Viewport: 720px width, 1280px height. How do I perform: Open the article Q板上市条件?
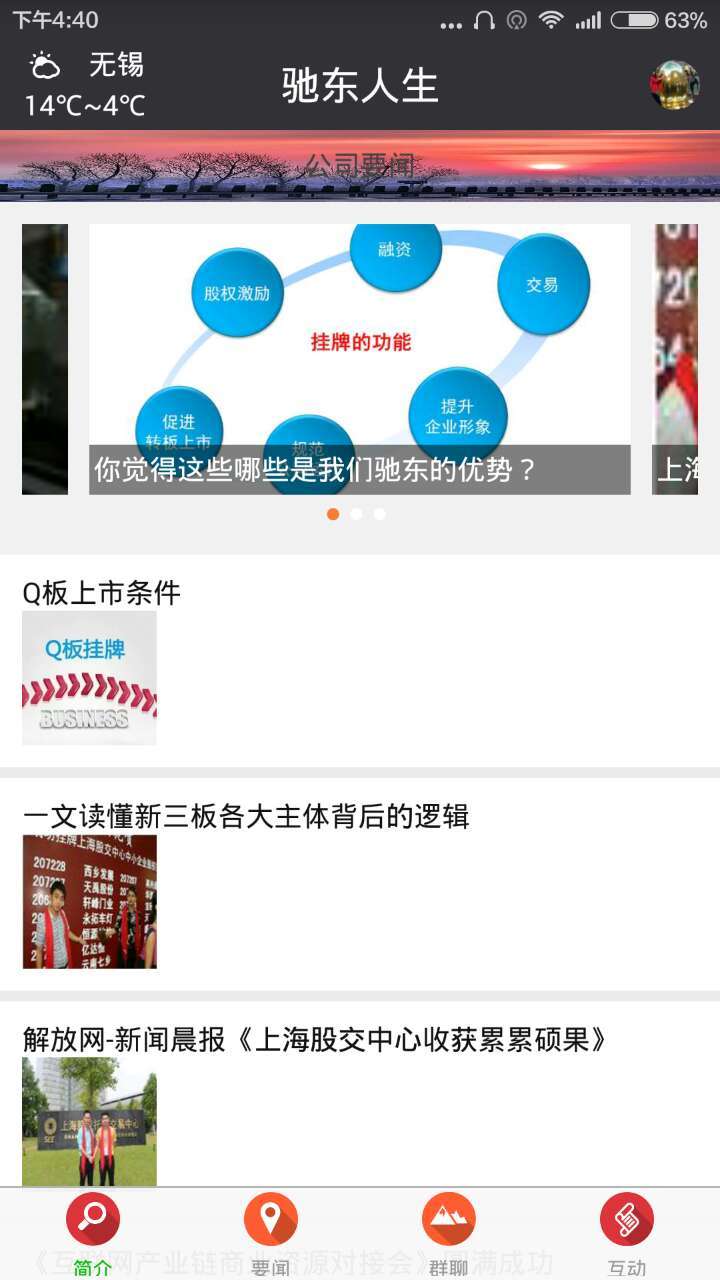coord(101,593)
